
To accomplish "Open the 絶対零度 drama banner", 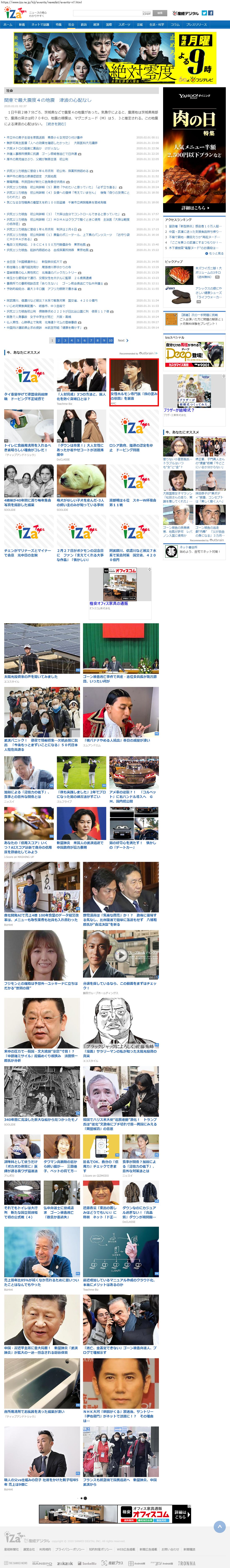I will point(115,58).
